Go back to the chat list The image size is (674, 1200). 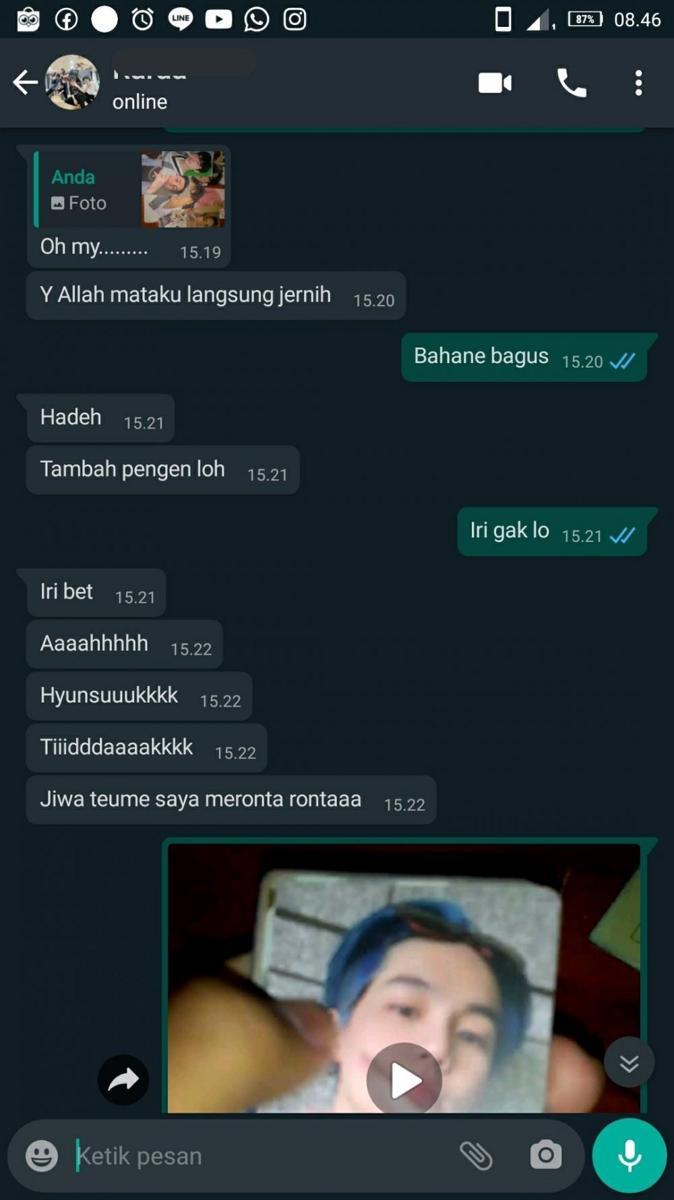tap(25, 83)
